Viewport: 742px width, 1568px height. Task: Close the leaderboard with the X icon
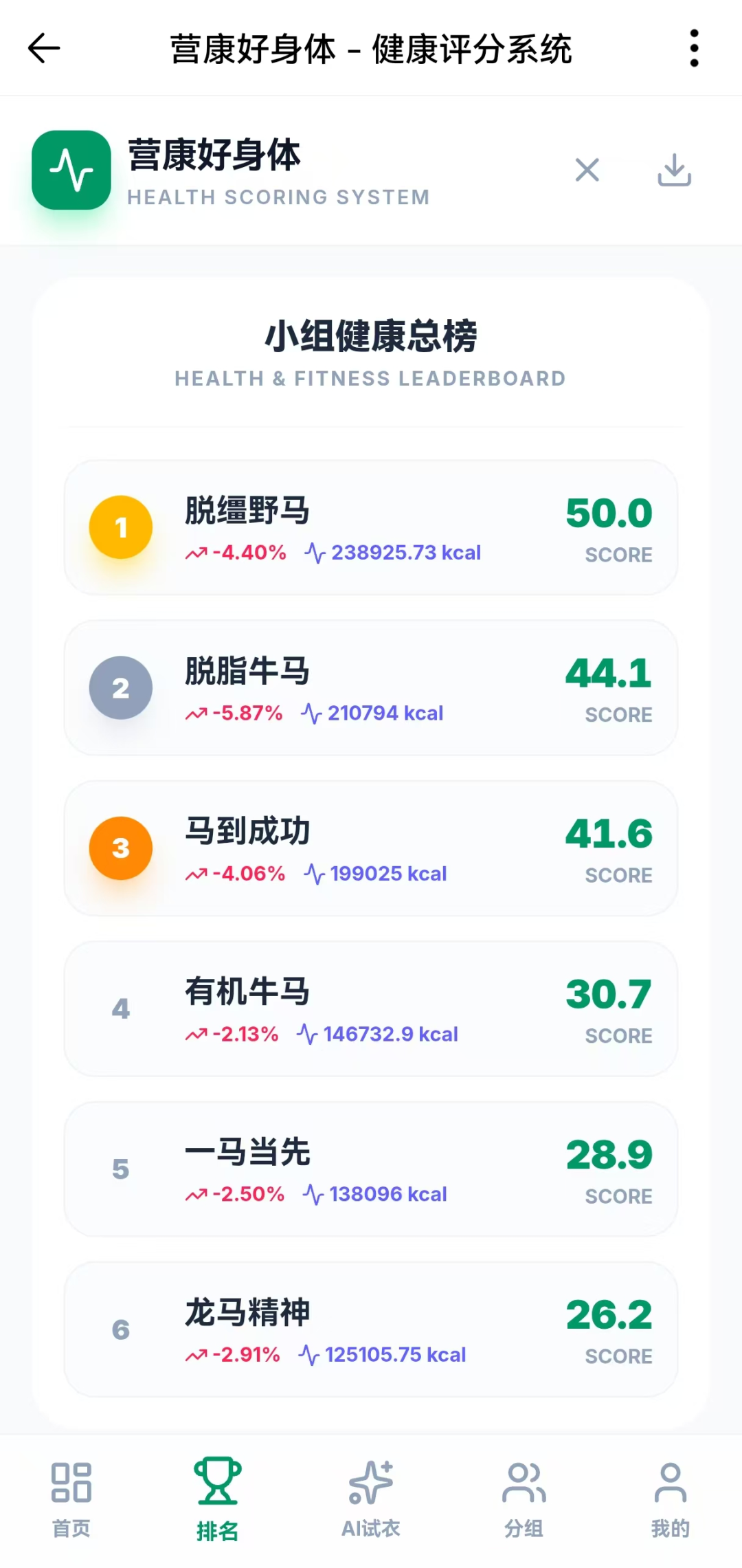click(587, 170)
